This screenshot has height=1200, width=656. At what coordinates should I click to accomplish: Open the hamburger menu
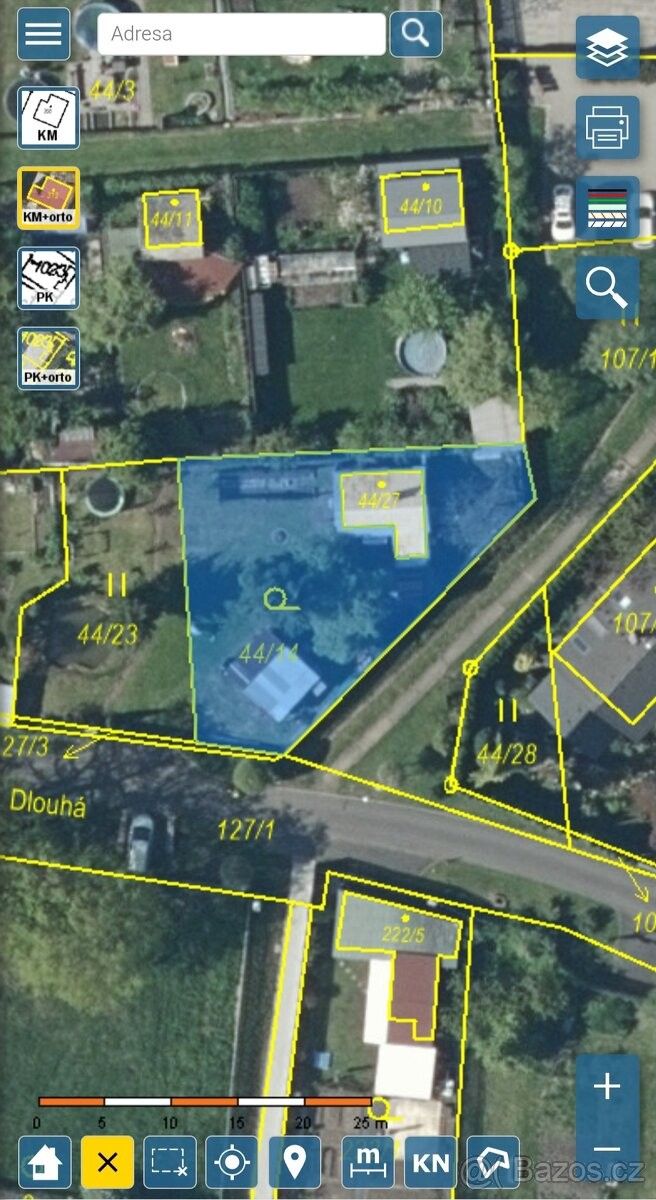coord(44,34)
